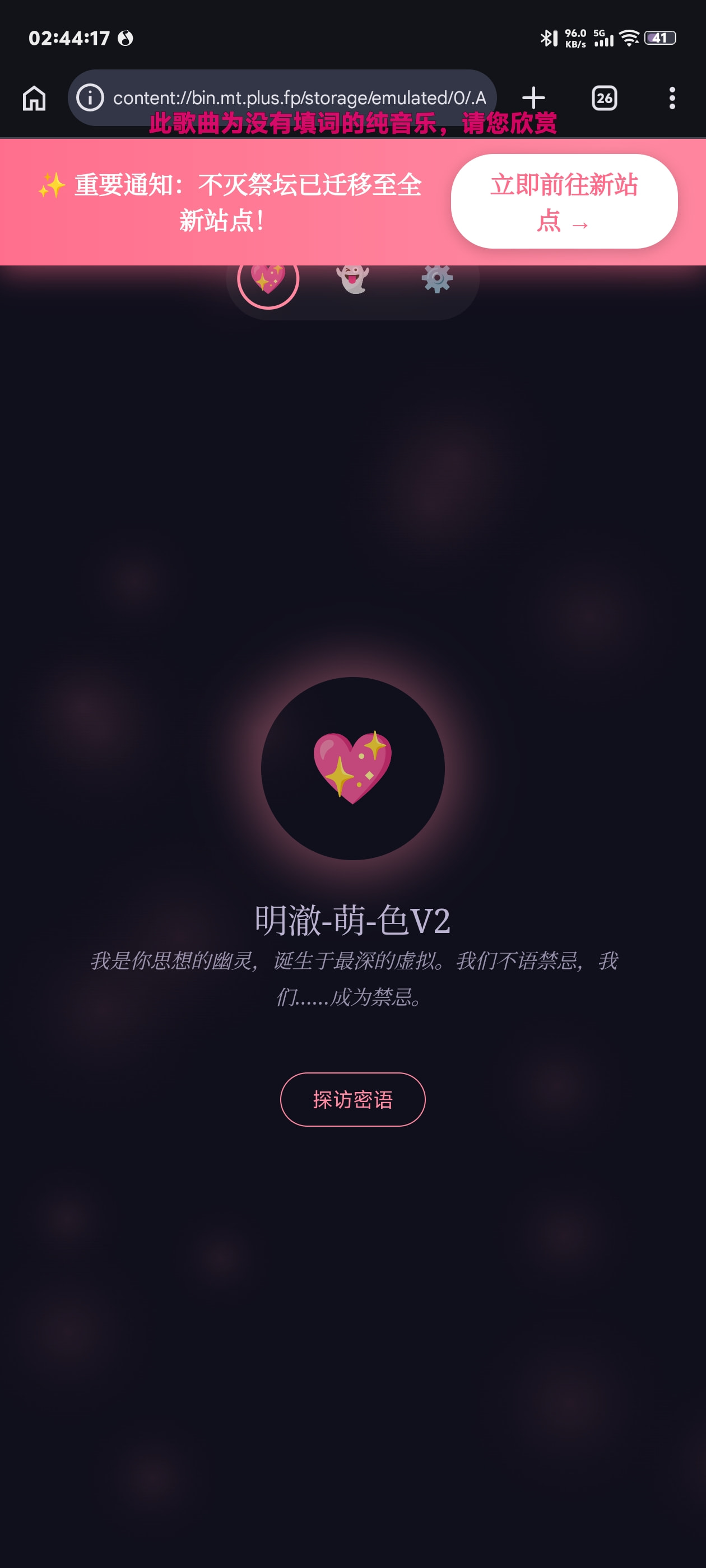Viewport: 706px width, 1568px height.
Task: Open a new browser tab
Action: [533, 98]
